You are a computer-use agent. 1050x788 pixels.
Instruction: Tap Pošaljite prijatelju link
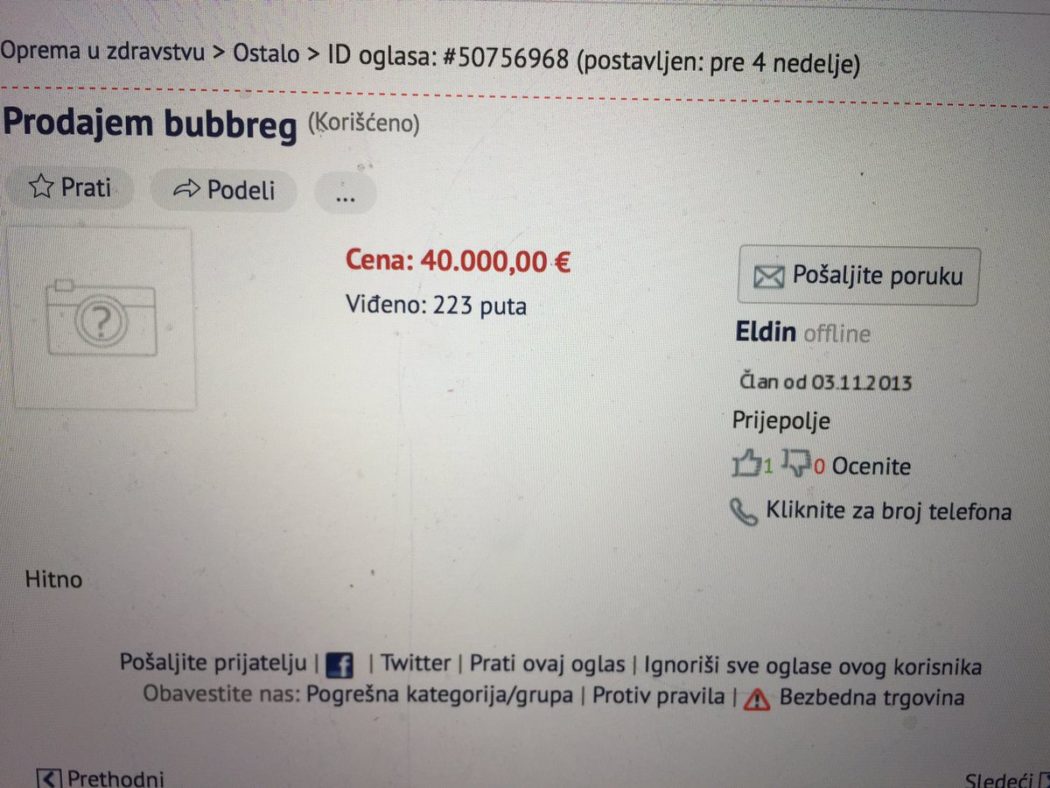click(x=213, y=662)
